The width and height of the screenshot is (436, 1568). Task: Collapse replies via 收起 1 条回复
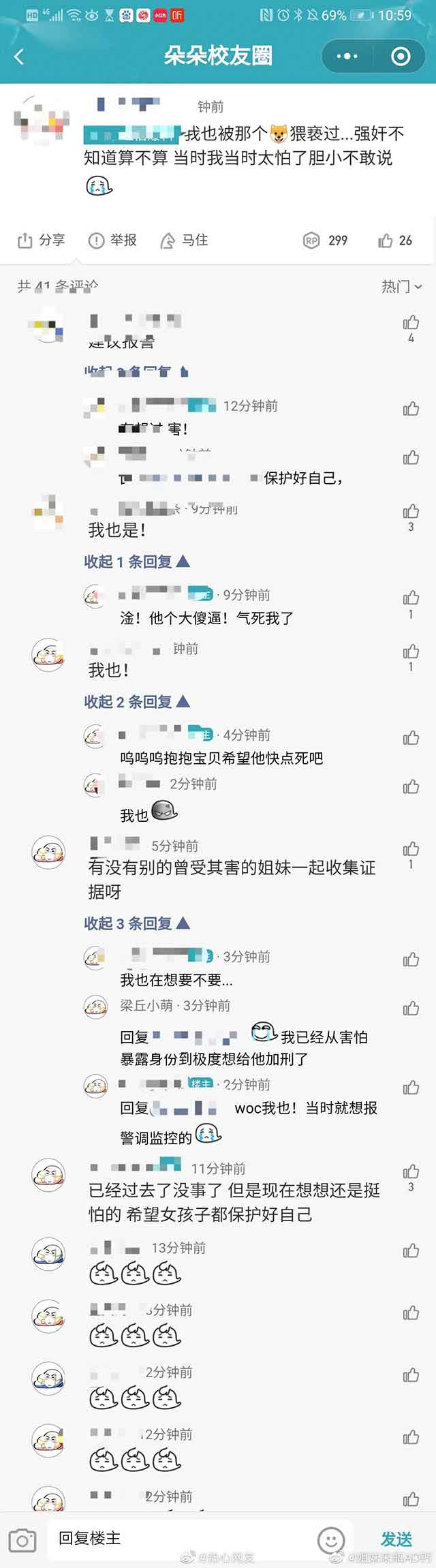point(136,562)
